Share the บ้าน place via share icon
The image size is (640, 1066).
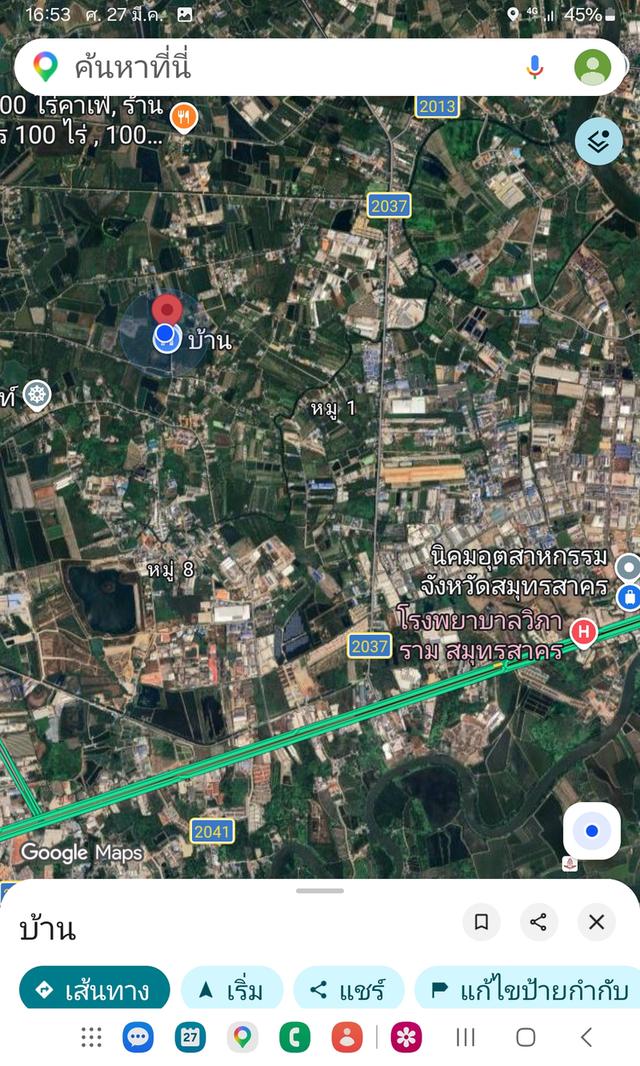click(x=539, y=922)
